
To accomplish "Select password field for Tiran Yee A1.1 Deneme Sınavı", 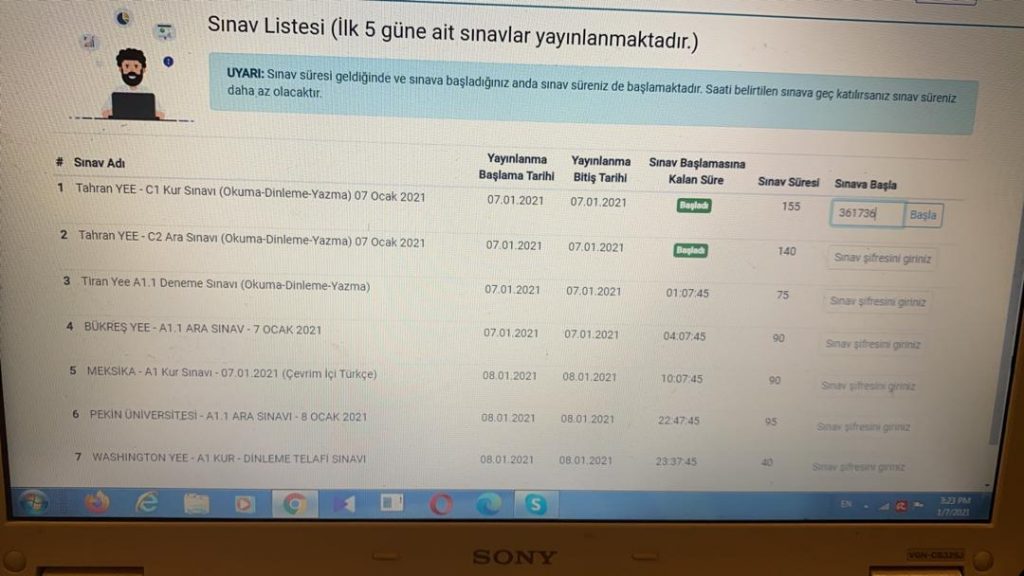I will [x=877, y=301].
